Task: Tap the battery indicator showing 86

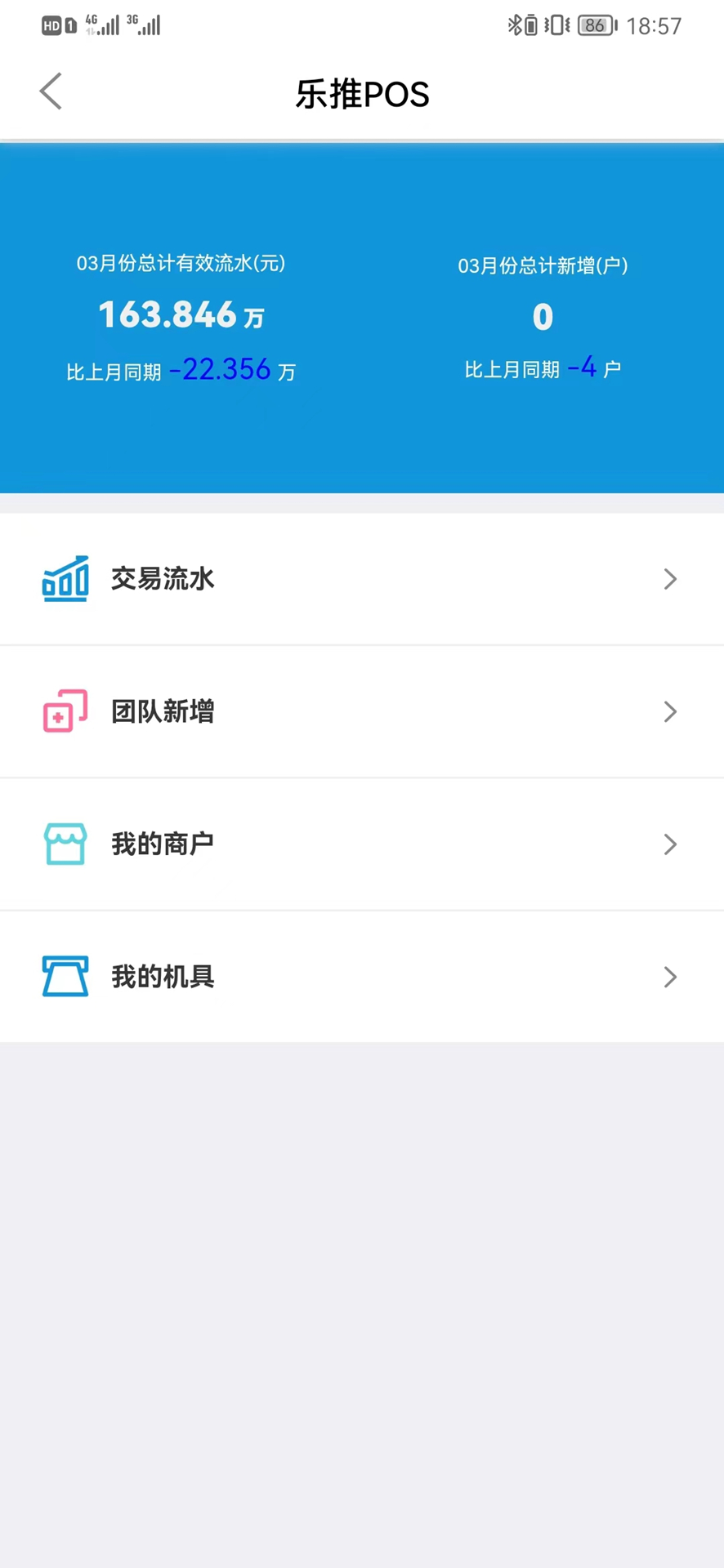Action: point(595,25)
